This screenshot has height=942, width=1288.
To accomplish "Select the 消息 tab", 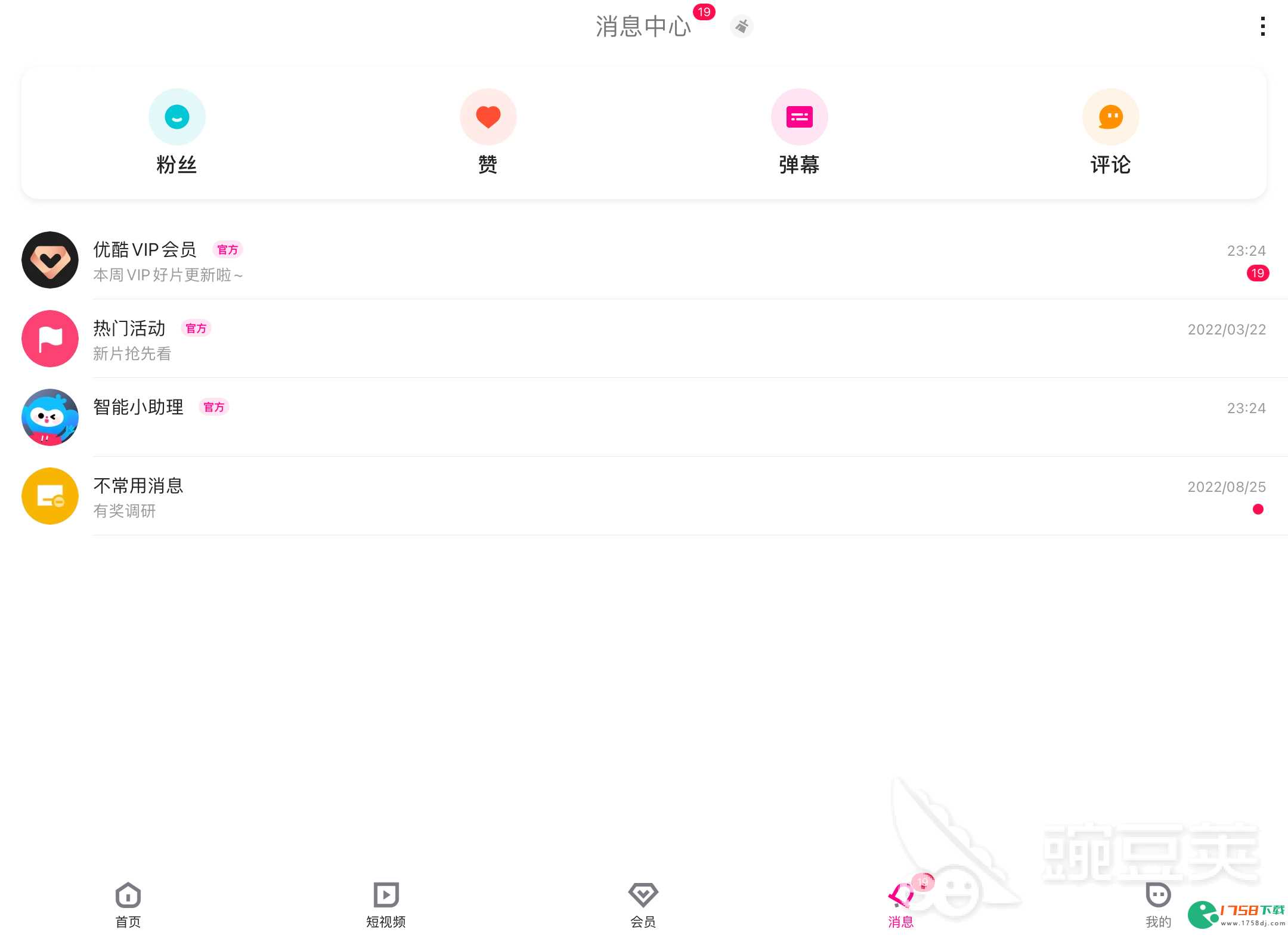I will 900,904.
